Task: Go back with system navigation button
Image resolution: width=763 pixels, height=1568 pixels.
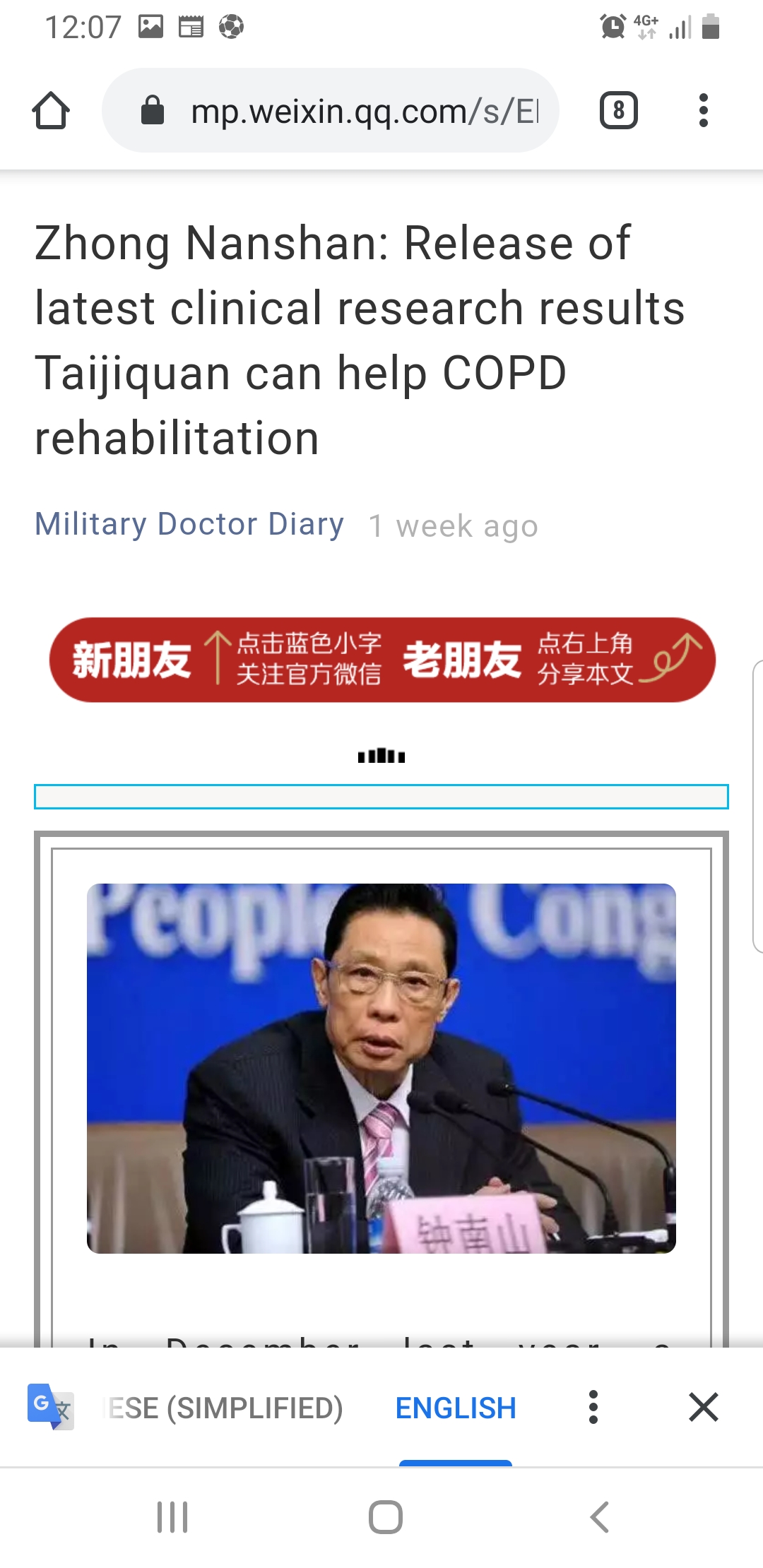Action: tap(600, 1516)
